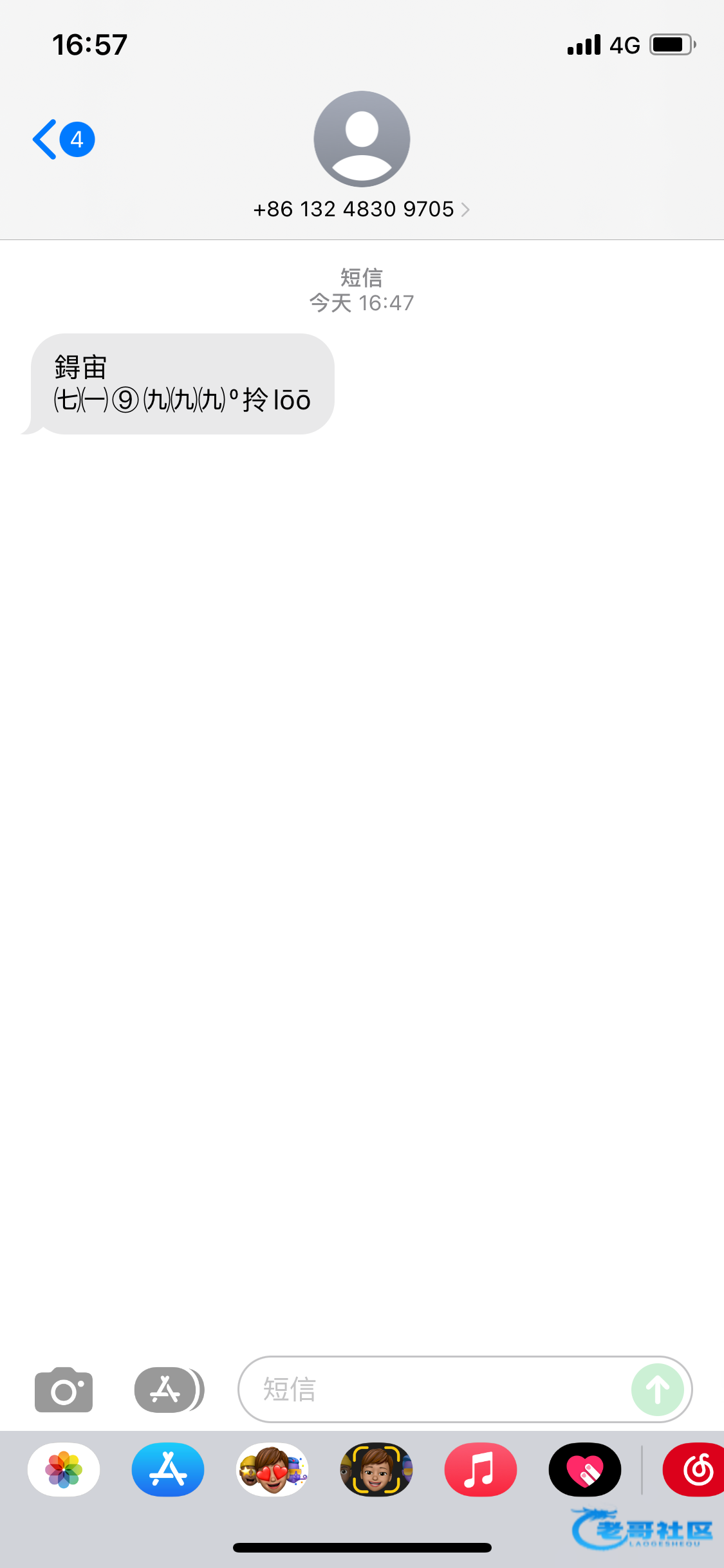The image size is (724, 1568).
Task: Send the message with the arrow button
Action: (x=657, y=1390)
